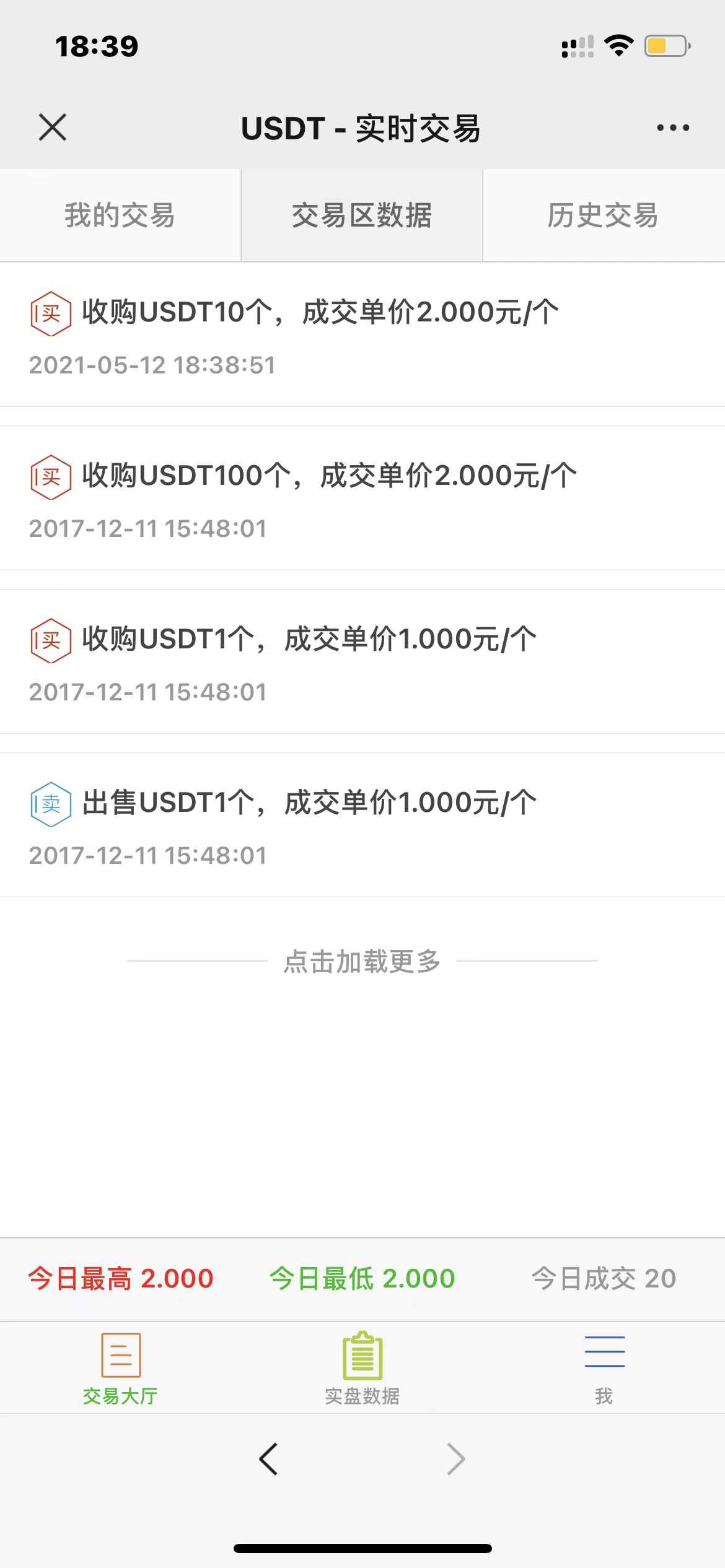
Task: Open the more options ellipsis menu
Action: pos(674,128)
